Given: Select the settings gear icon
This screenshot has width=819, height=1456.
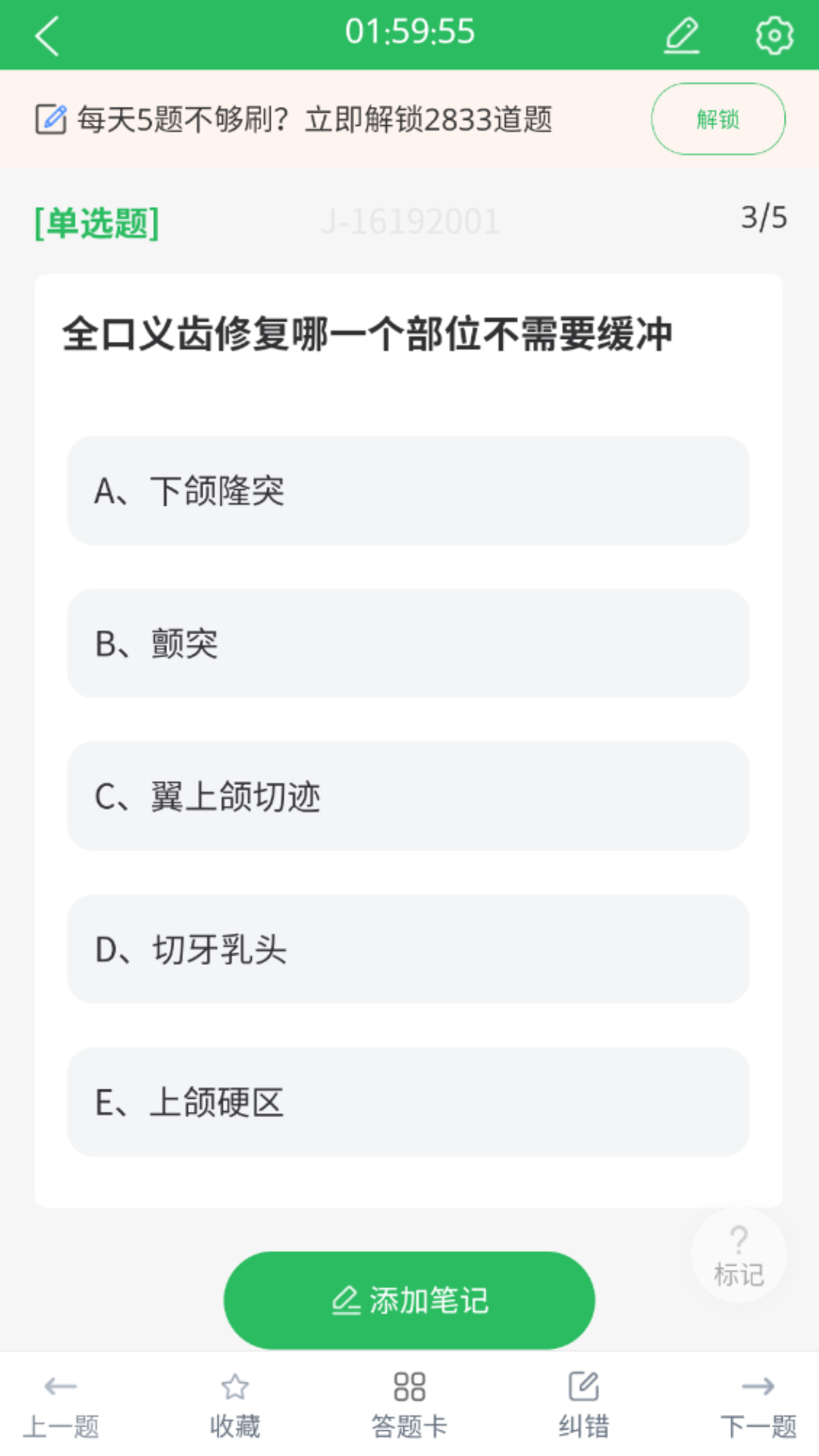Looking at the screenshot, I should tap(775, 33).
